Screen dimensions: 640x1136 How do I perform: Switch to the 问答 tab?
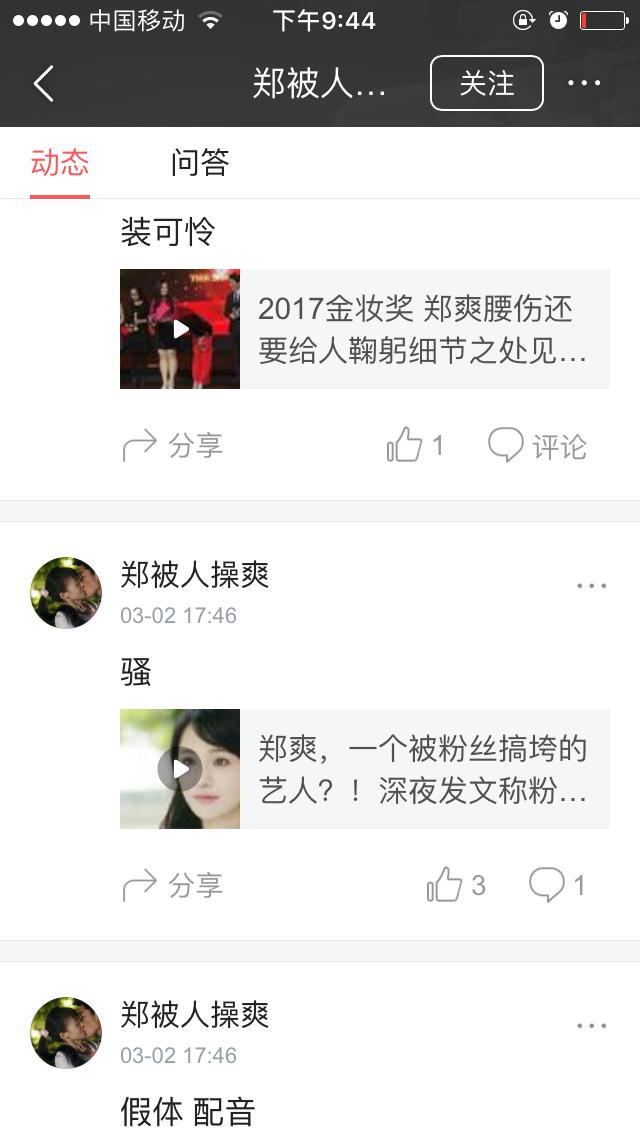pos(200,163)
